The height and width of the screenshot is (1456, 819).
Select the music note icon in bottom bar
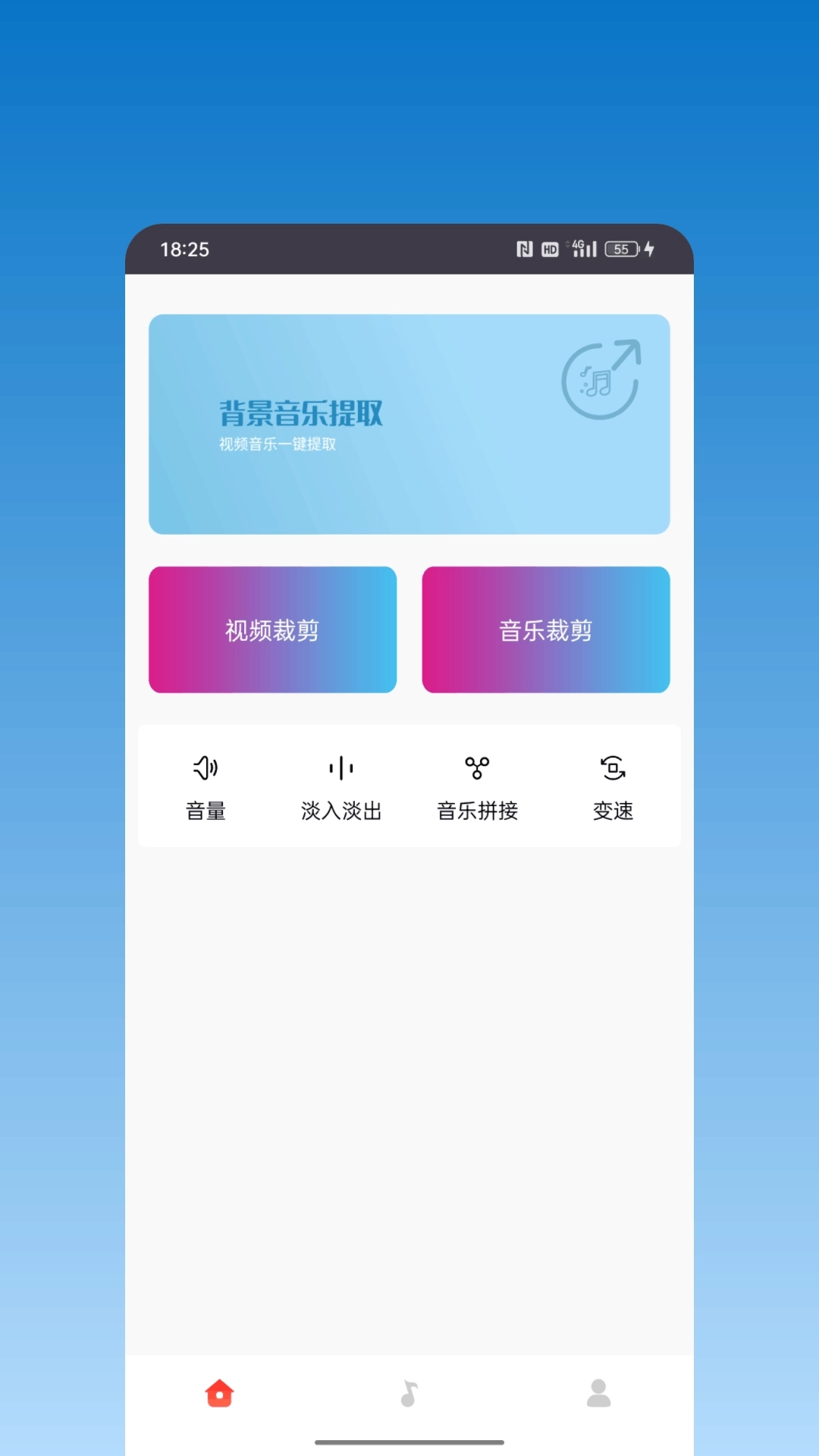[409, 1410]
